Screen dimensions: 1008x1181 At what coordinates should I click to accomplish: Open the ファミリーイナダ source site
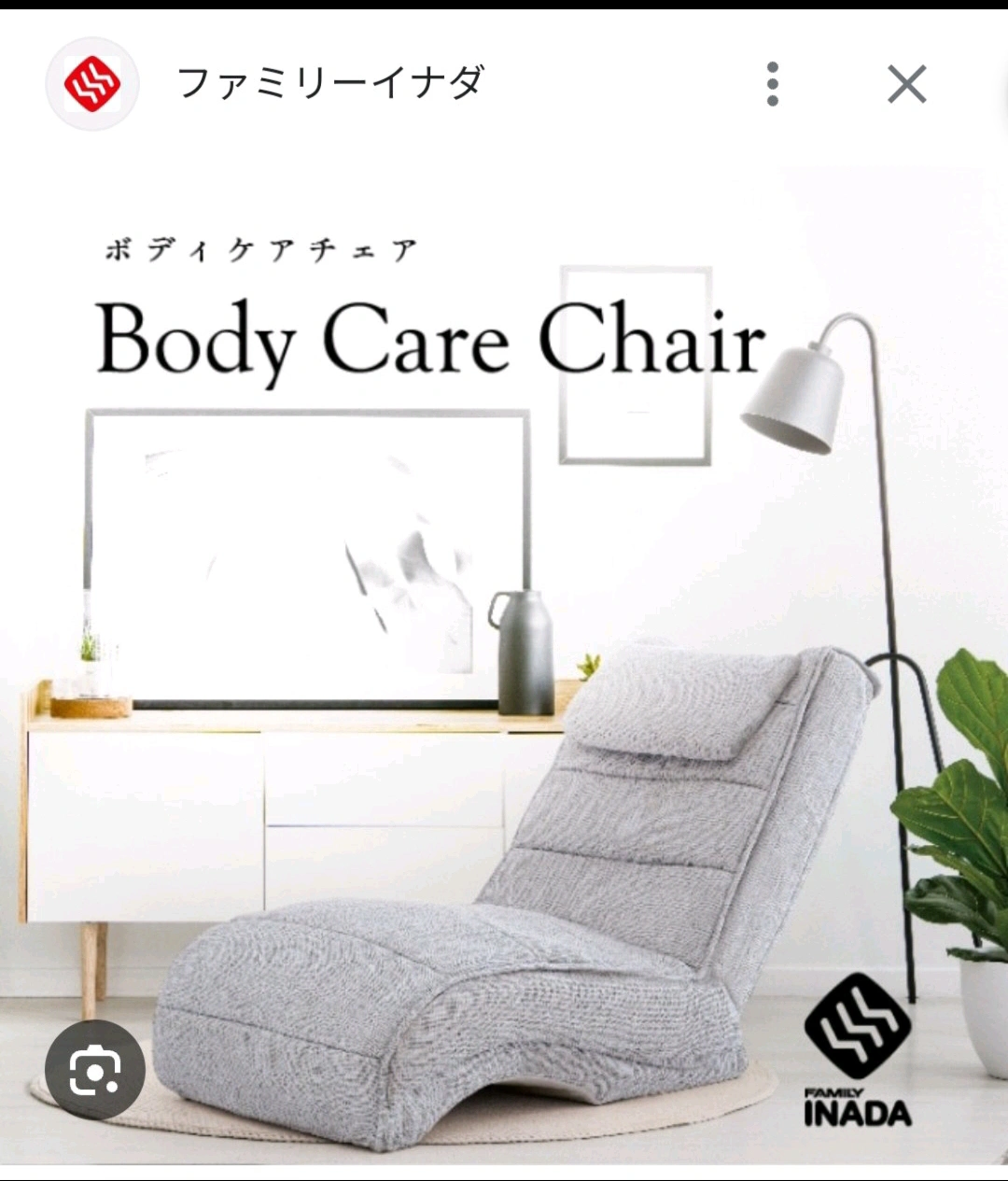coord(329,84)
